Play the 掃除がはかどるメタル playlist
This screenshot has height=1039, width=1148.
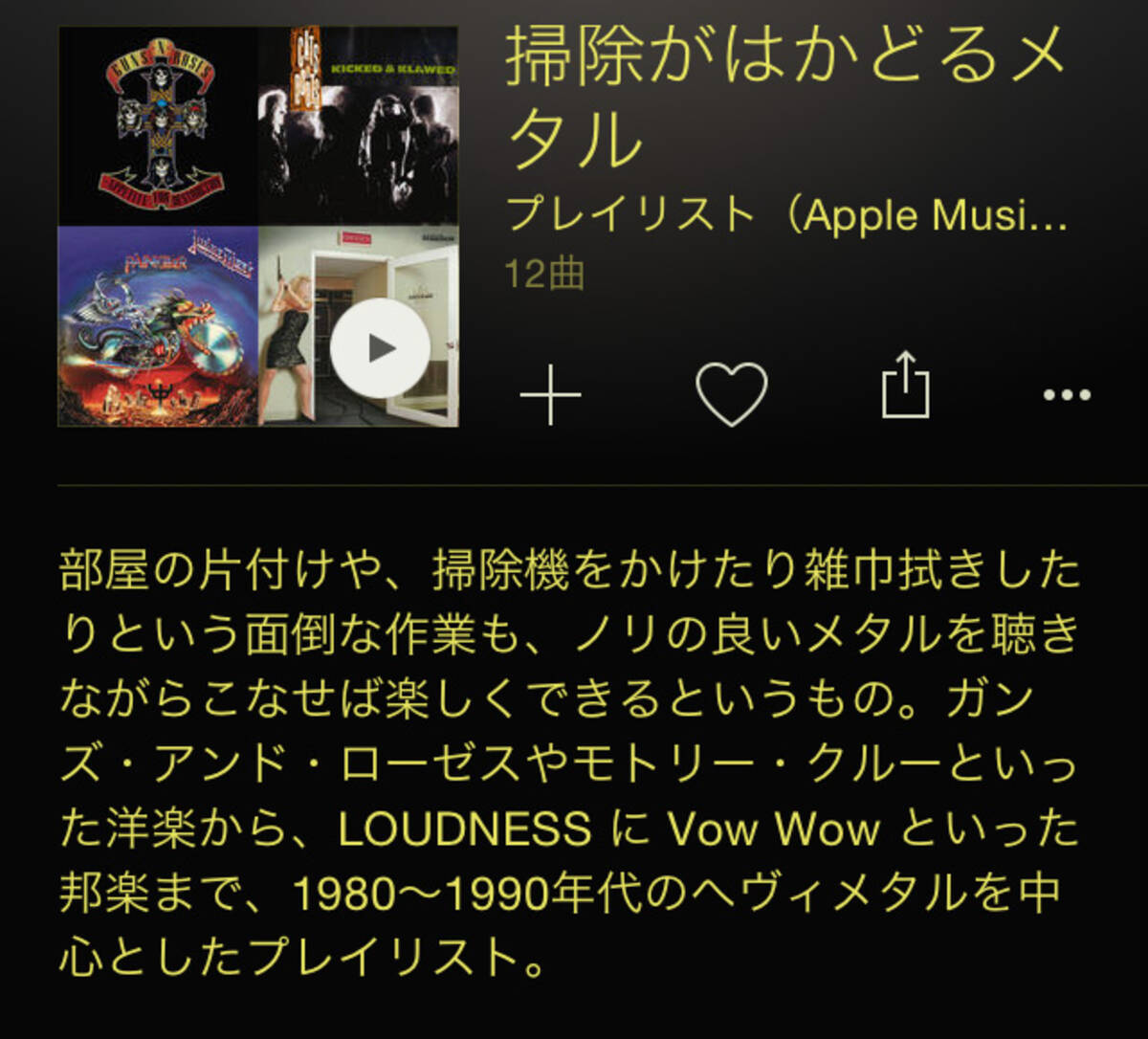pos(380,347)
